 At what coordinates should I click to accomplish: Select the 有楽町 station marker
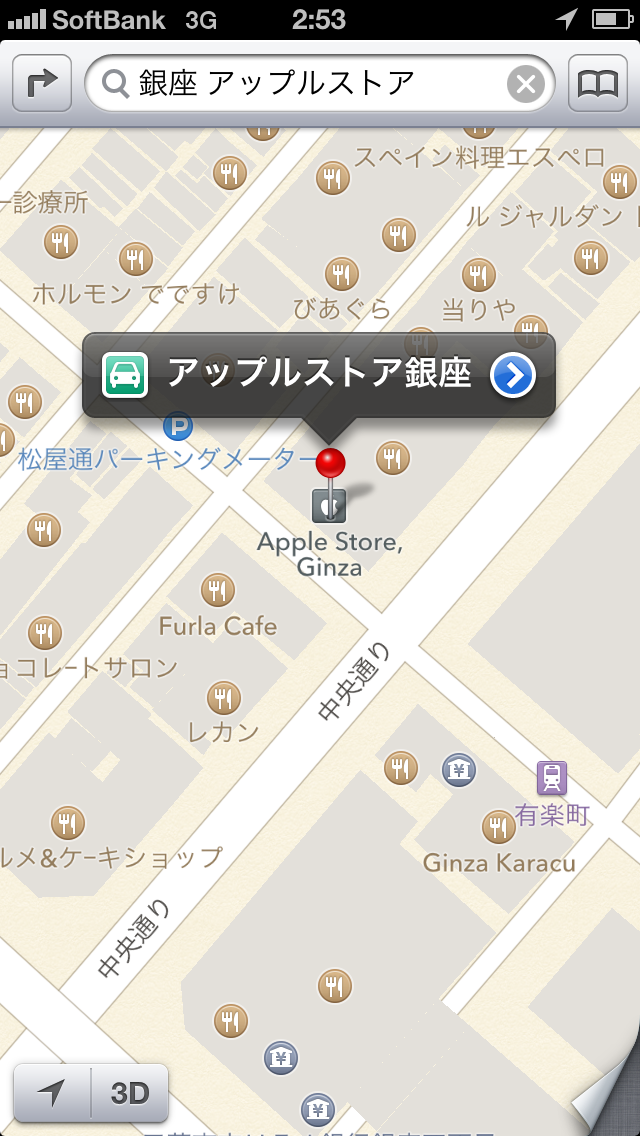tap(552, 776)
